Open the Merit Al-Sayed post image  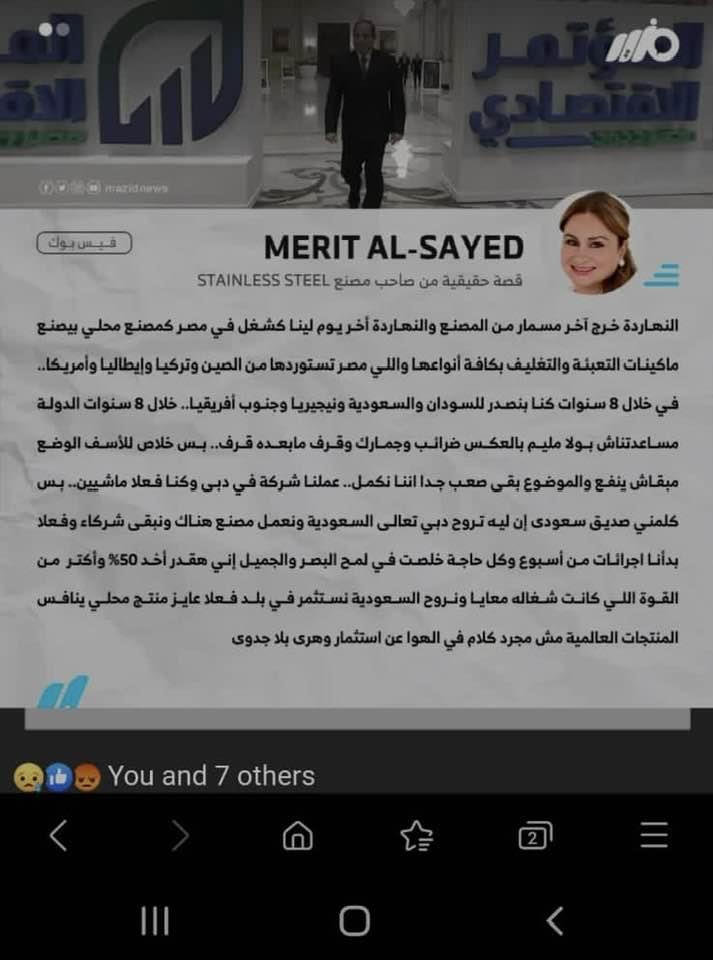pos(356,400)
